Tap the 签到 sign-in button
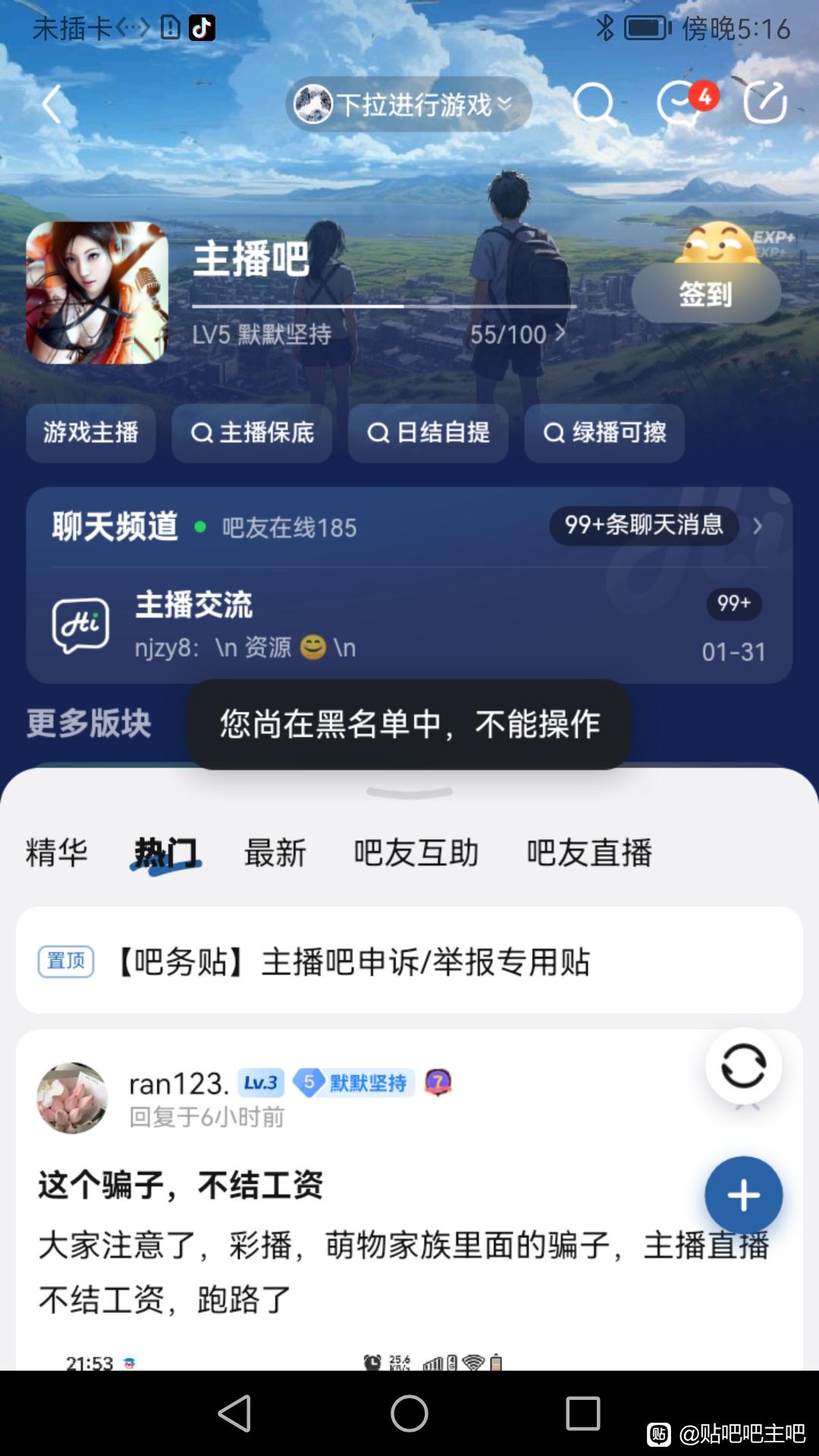Viewport: 819px width, 1456px height. tap(705, 293)
